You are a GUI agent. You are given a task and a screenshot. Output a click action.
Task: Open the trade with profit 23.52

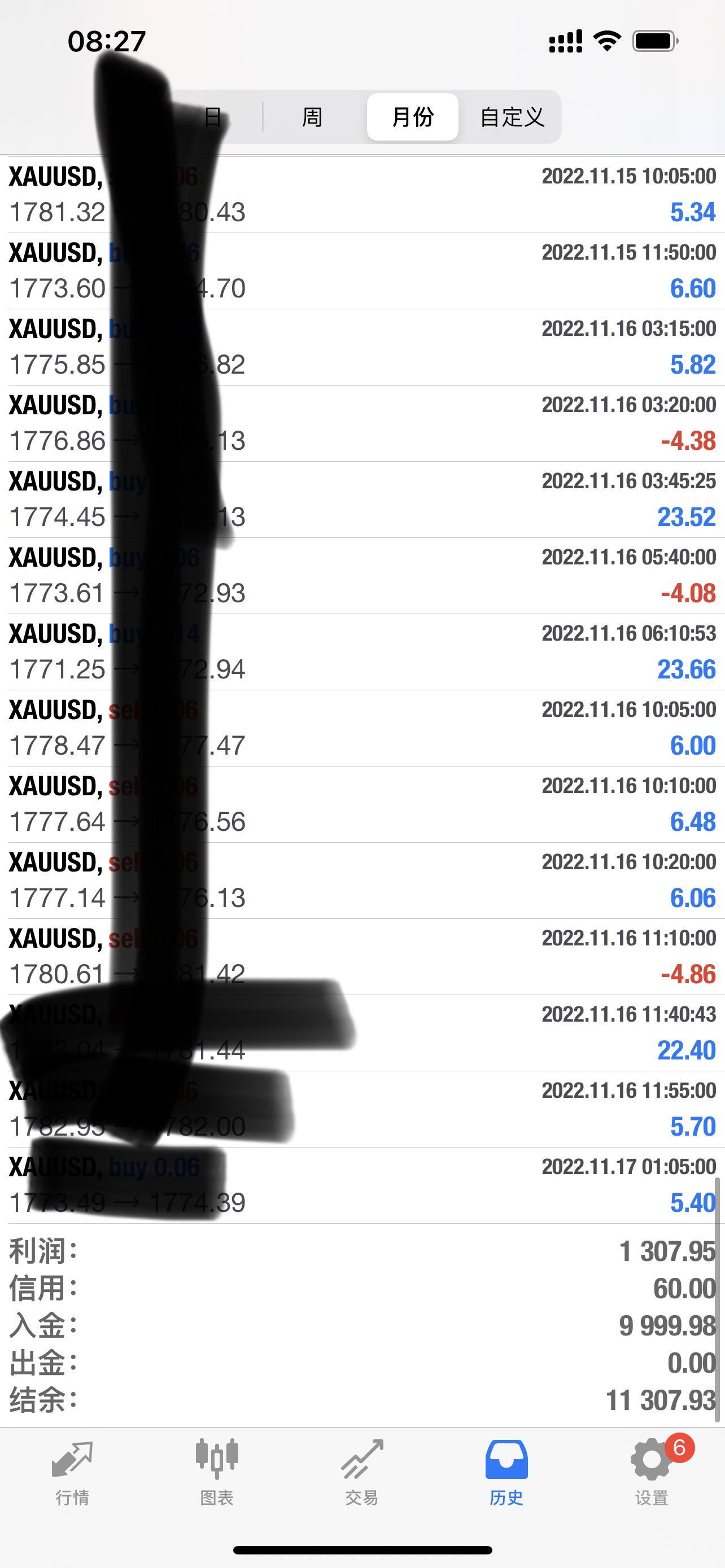pos(362,500)
